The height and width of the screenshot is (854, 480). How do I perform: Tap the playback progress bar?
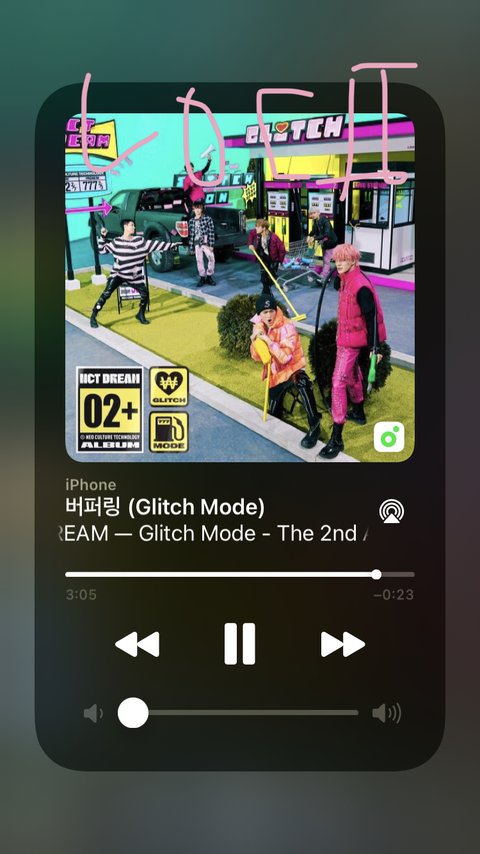pos(240,574)
